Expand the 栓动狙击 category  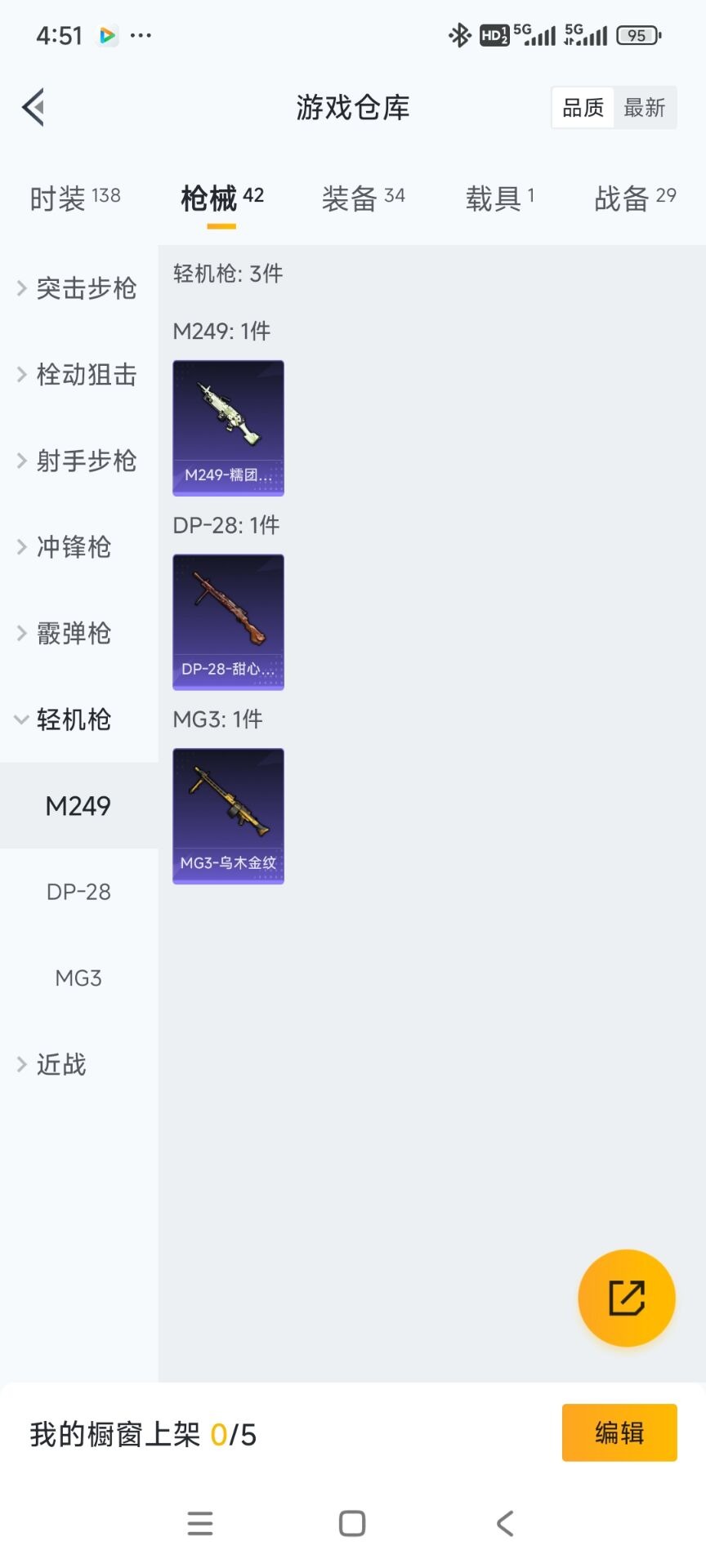[78, 375]
